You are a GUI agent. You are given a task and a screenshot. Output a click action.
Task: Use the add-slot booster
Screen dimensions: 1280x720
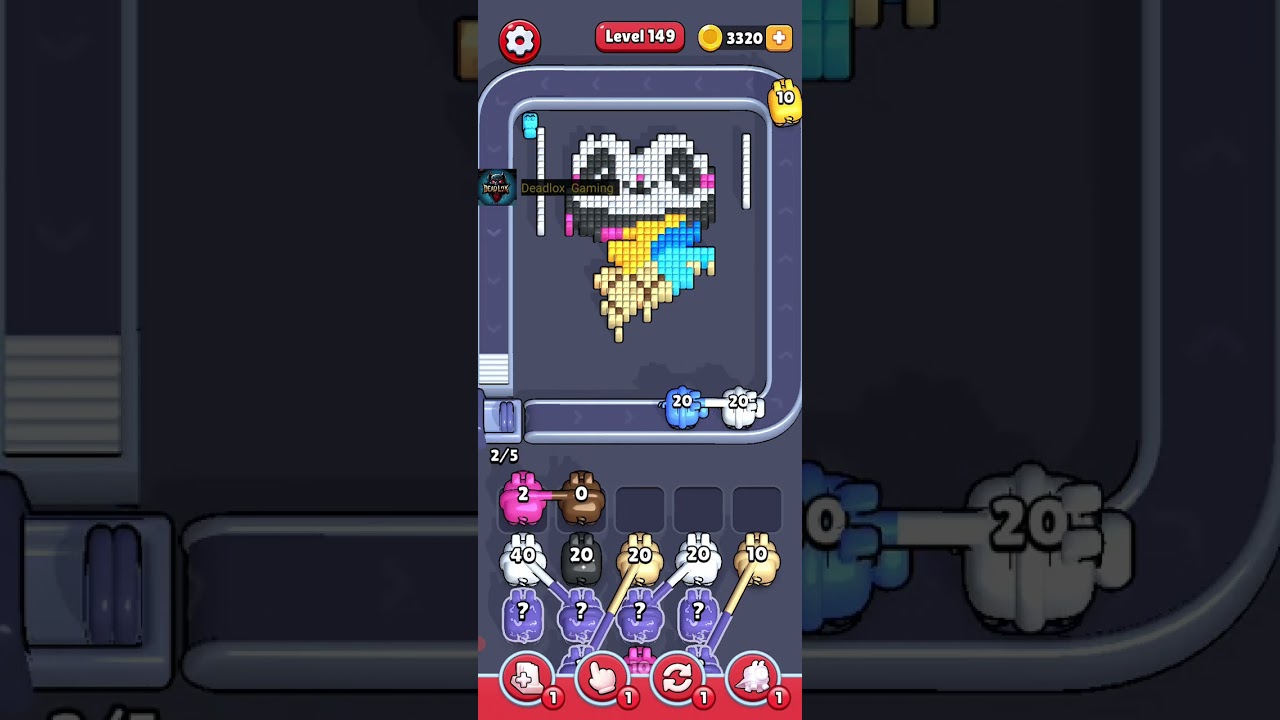527,680
